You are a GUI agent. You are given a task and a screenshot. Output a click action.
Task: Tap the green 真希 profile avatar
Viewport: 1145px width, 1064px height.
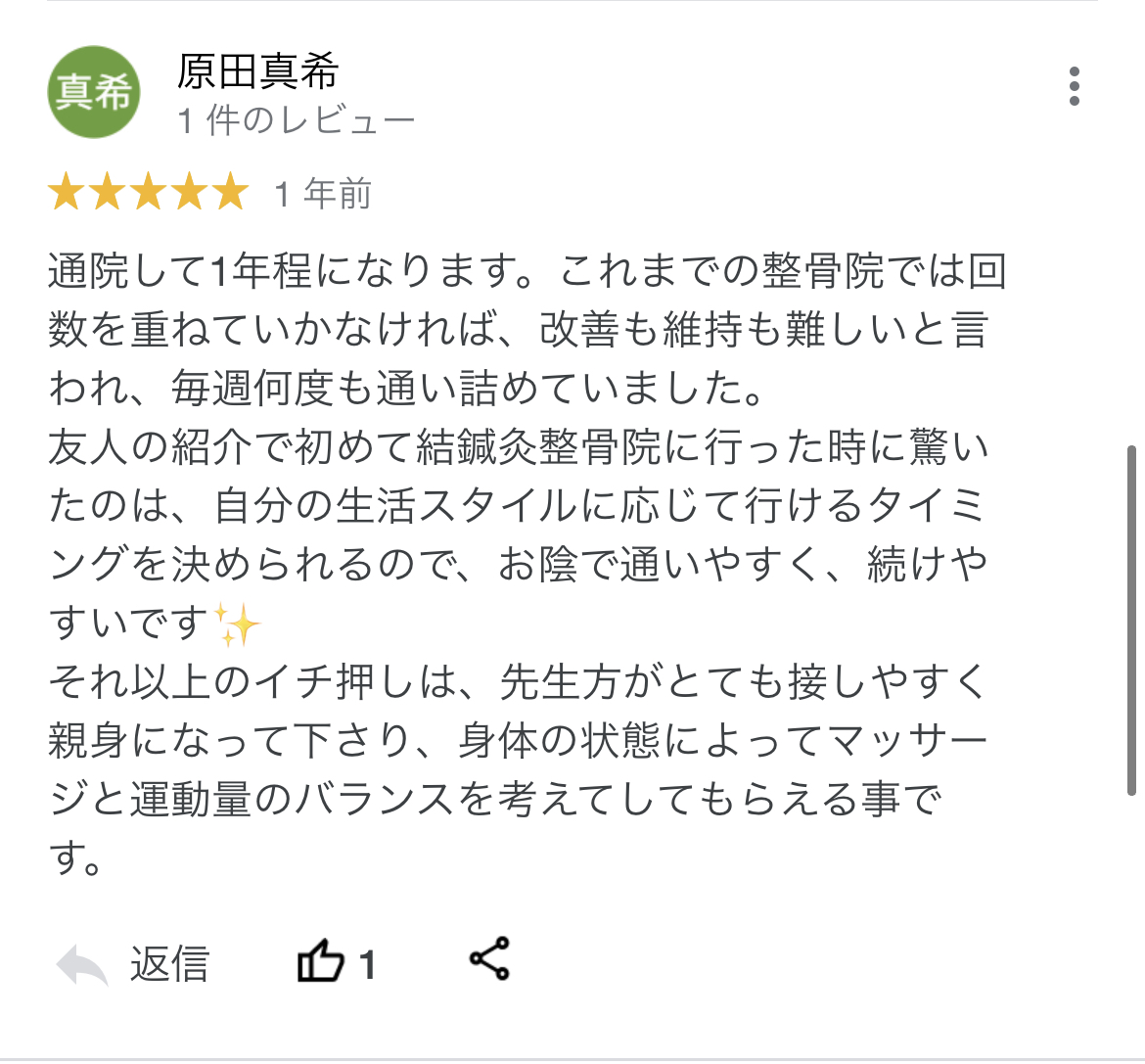click(x=94, y=93)
